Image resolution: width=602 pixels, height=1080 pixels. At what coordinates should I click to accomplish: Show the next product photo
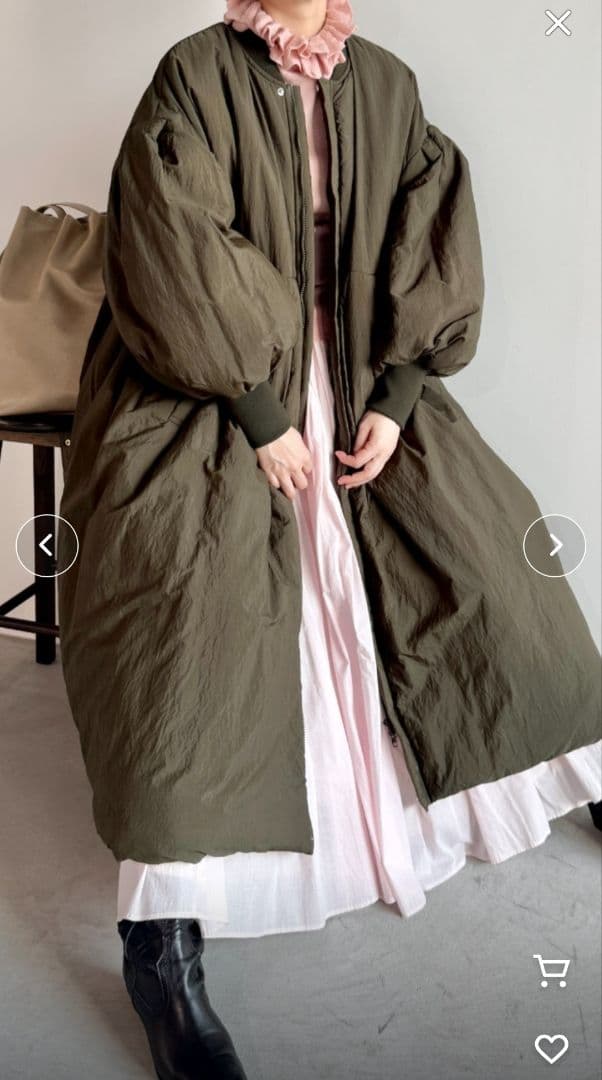click(554, 545)
